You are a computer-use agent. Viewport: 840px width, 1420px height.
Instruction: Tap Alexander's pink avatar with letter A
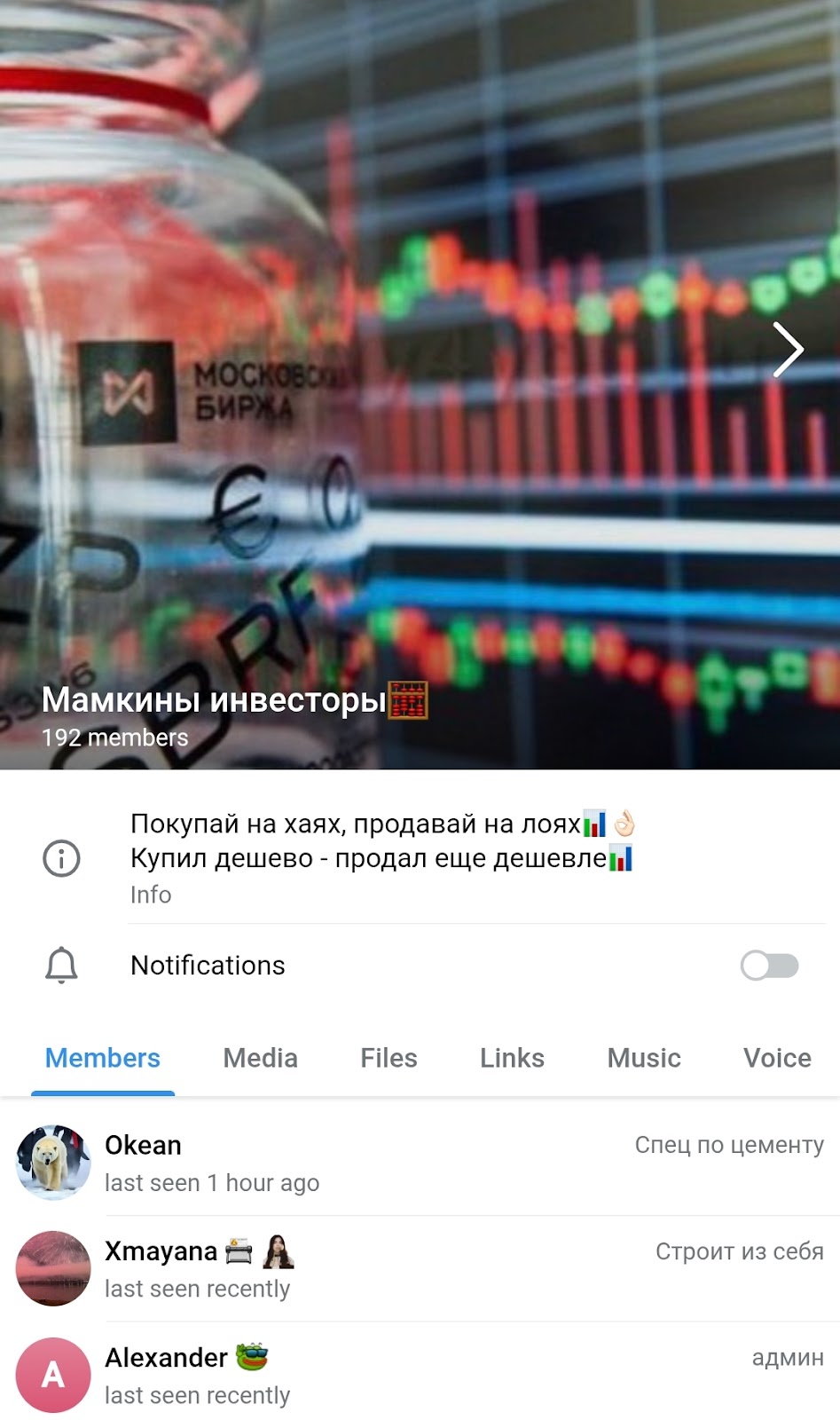pos(53,1373)
